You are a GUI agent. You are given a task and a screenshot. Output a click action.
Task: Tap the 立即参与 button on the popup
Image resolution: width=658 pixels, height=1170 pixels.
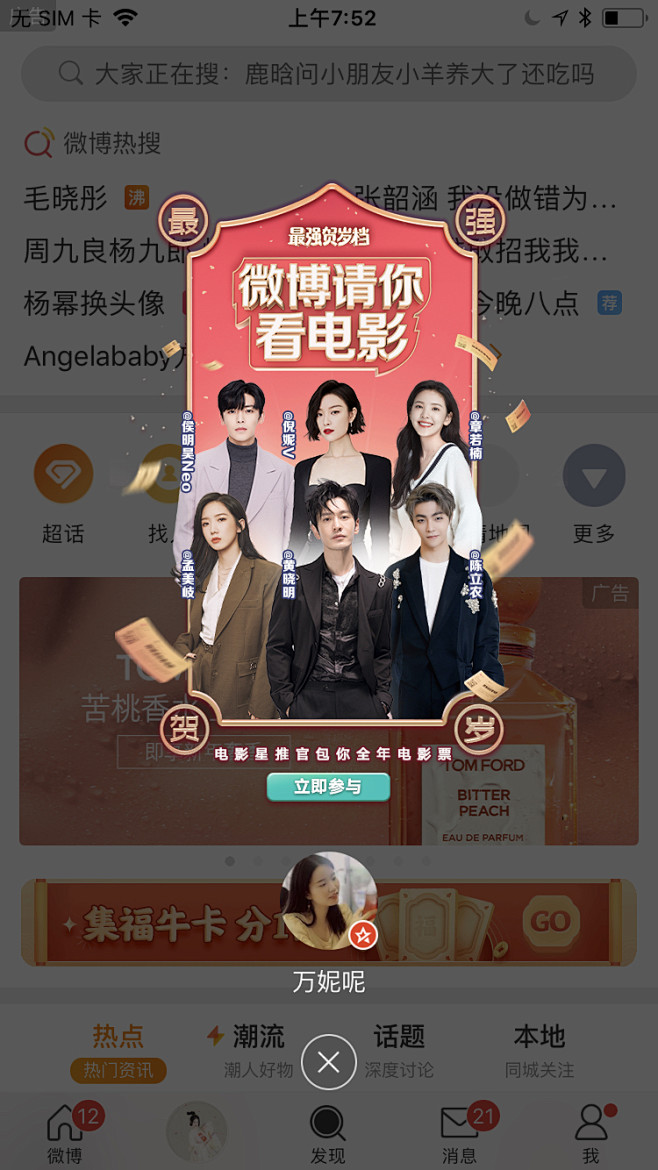point(328,787)
